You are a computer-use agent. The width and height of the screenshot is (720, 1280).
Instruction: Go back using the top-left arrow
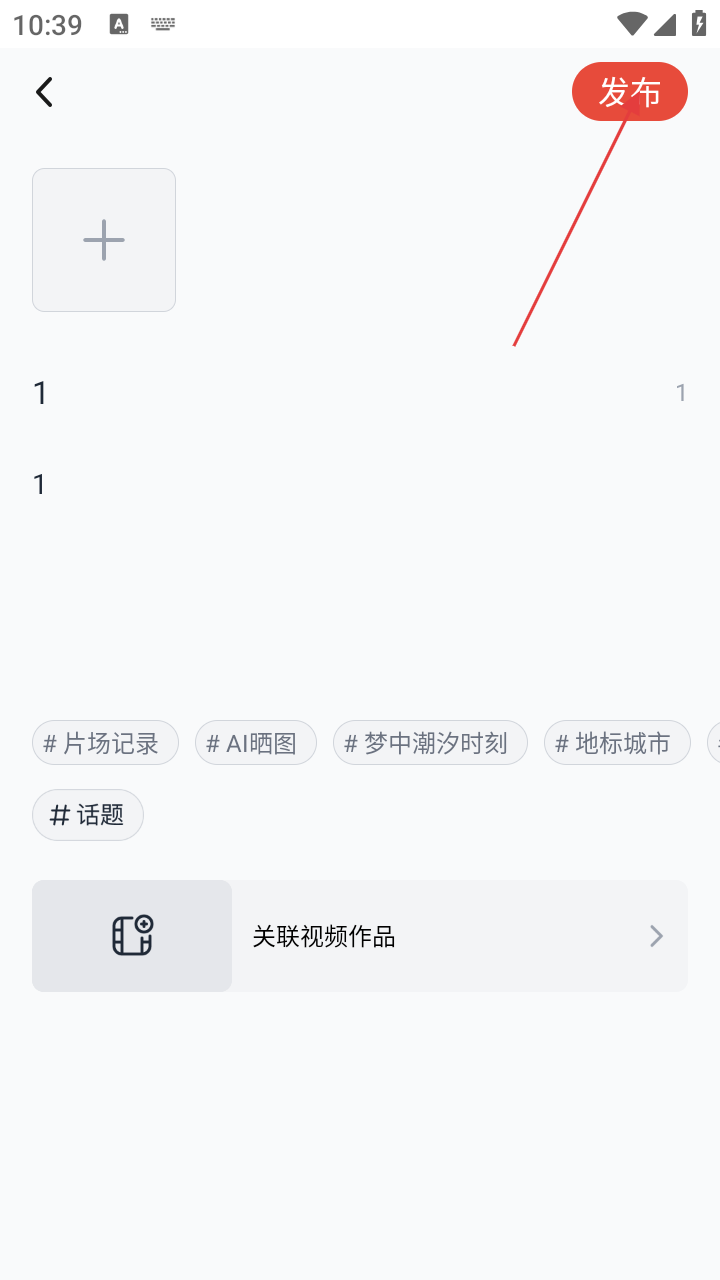pos(44,92)
